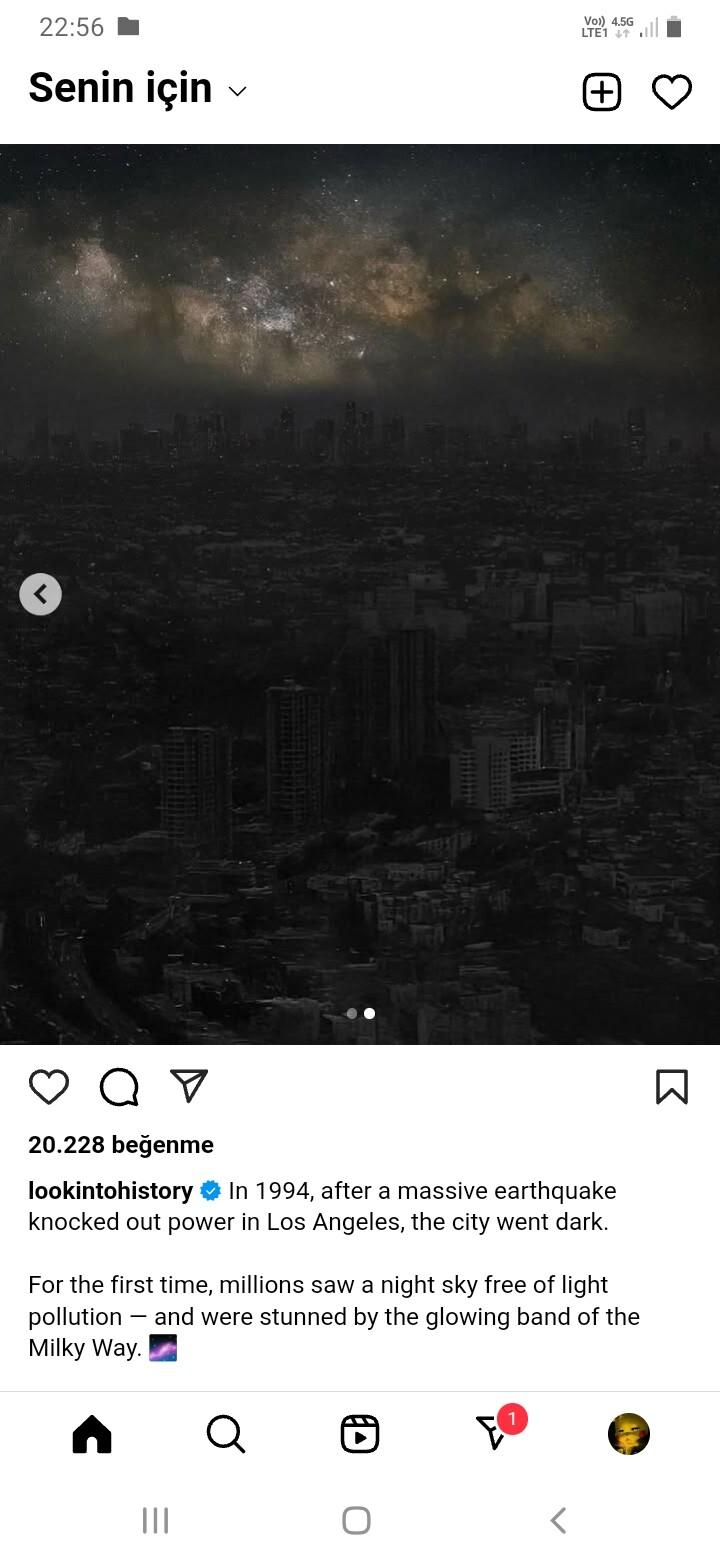This screenshot has width=720, height=1560.
Task: Open lookintohistory profile from caption
Action: [x=110, y=1191]
